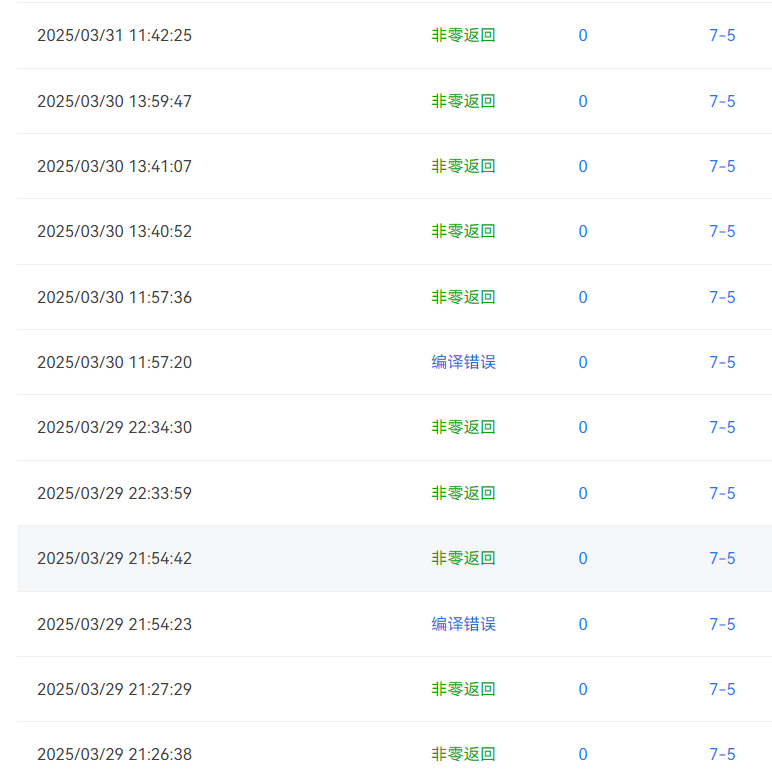This screenshot has width=772, height=769.
Task: Open the 2025/03/30 11:57:36 submission status
Action: click(463, 297)
